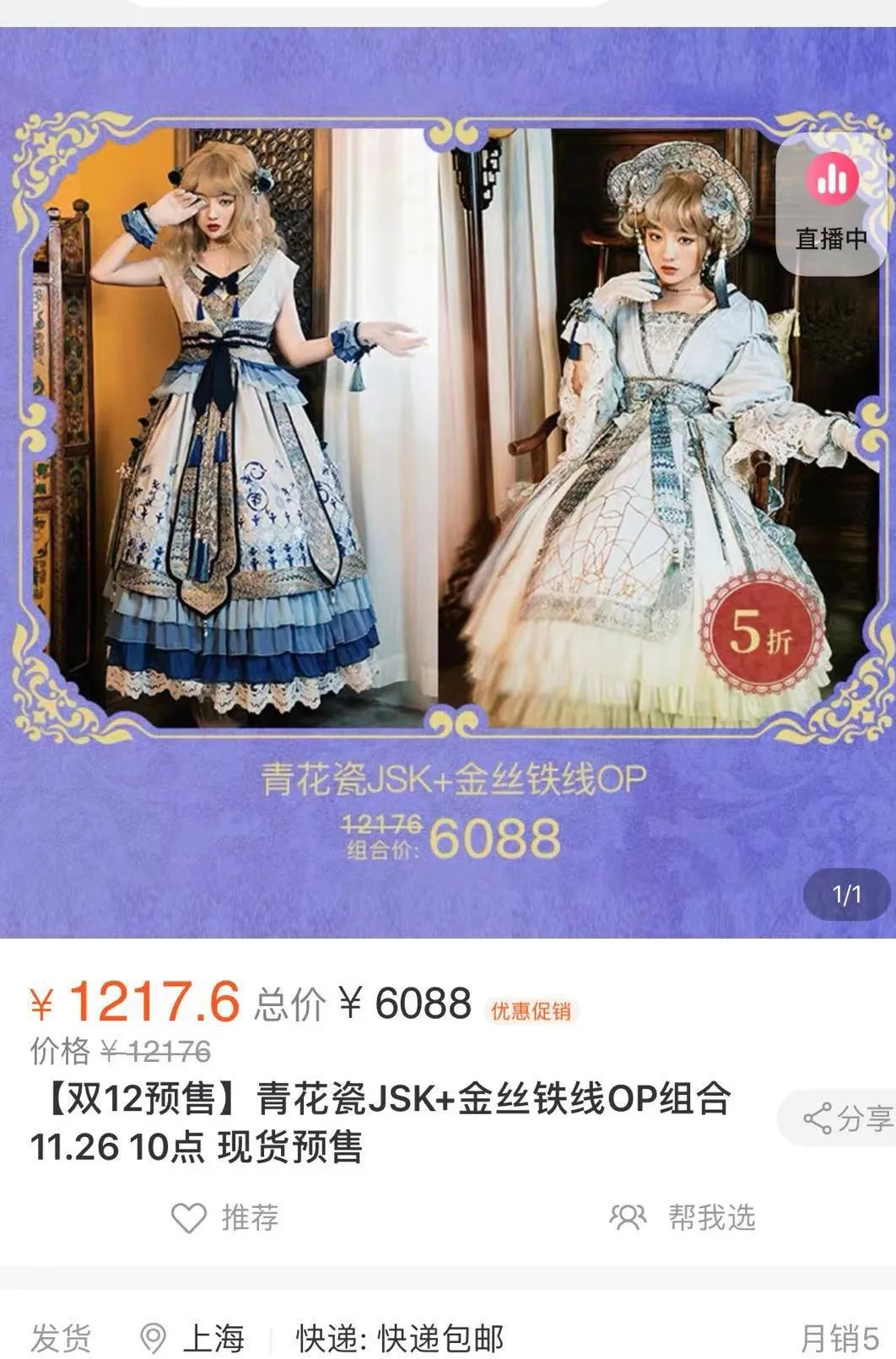Open the 直播中 live stream badge

pos(831,203)
